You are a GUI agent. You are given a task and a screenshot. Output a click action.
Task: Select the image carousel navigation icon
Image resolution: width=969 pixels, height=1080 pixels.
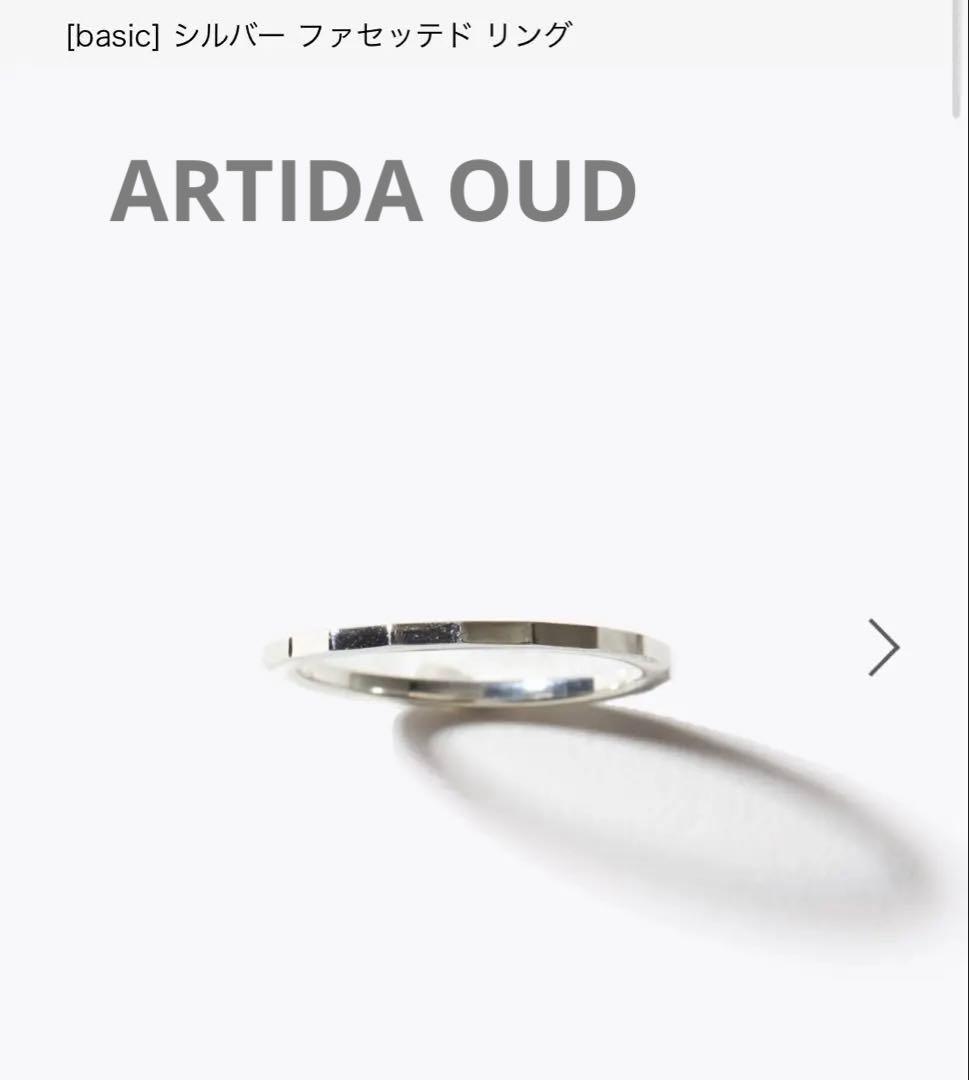[882, 647]
